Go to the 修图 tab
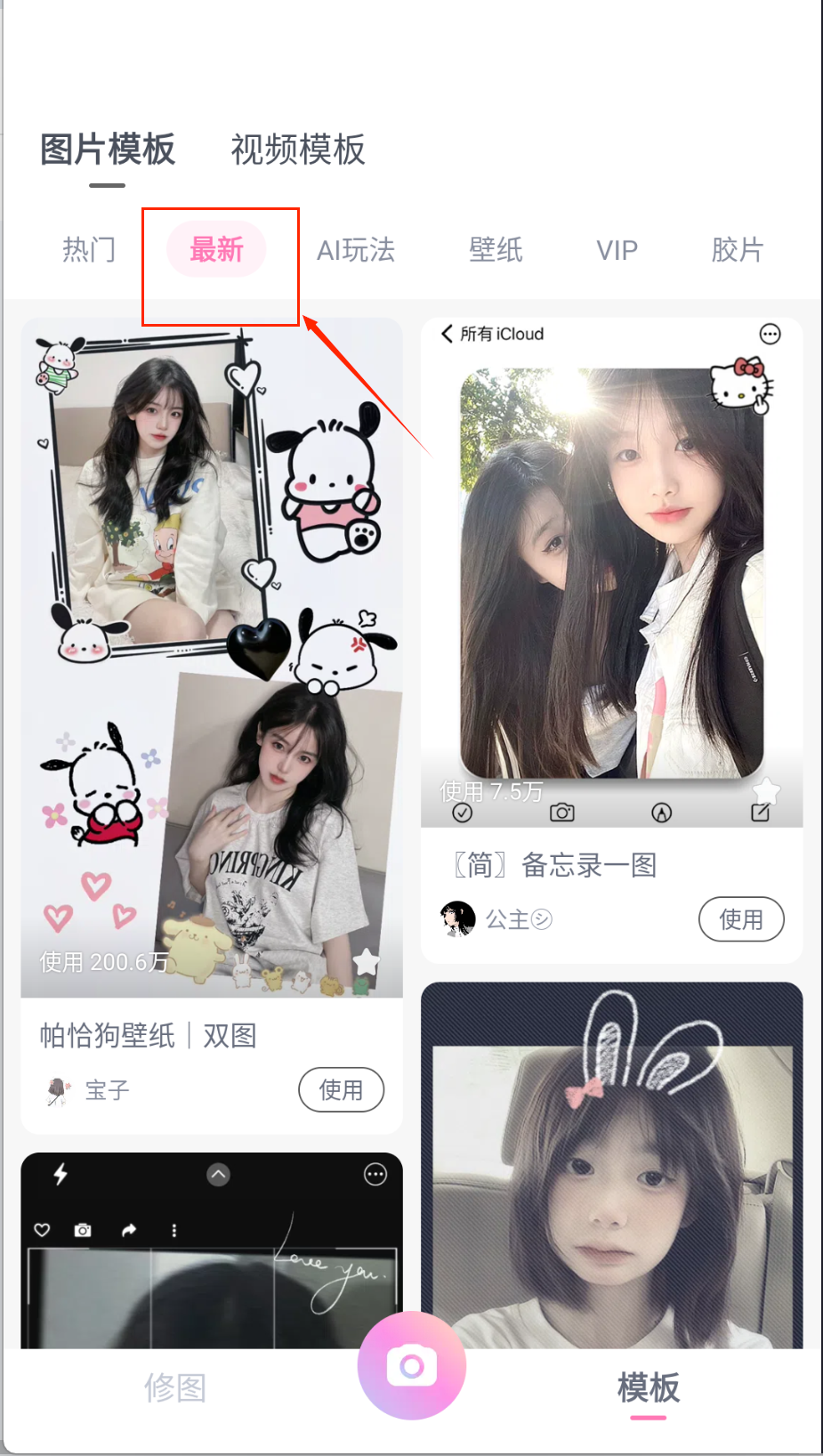The width and height of the screenshot is (823, 1456). click(175, 1387)
